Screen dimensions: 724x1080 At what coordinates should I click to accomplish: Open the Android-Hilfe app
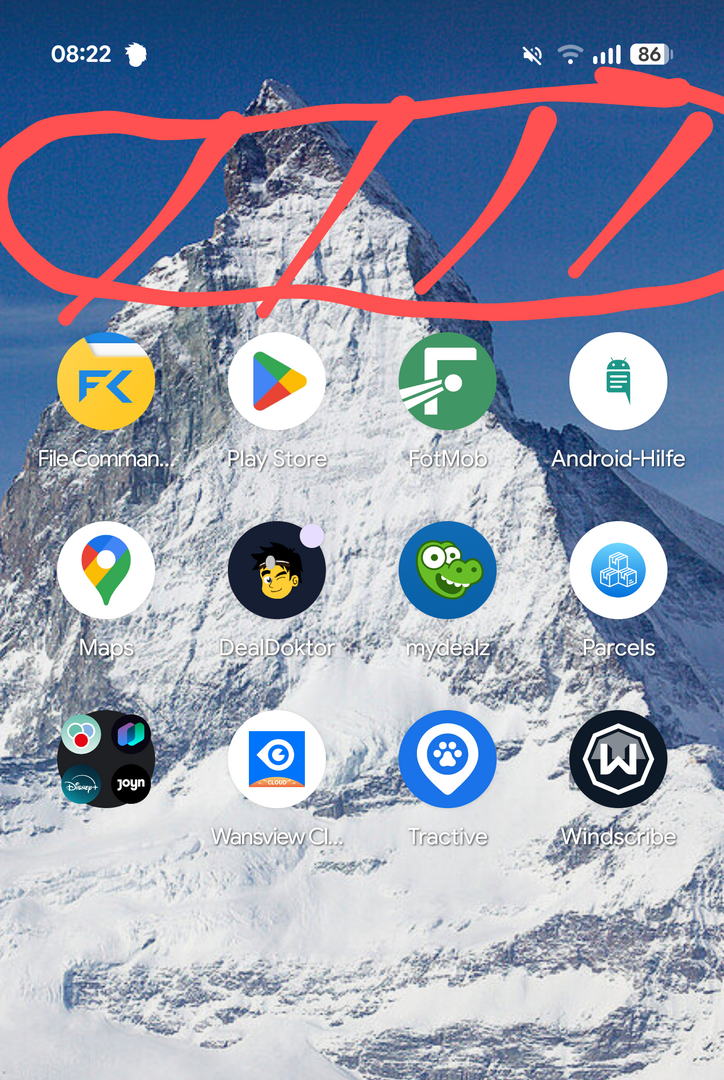coord(618,381)
